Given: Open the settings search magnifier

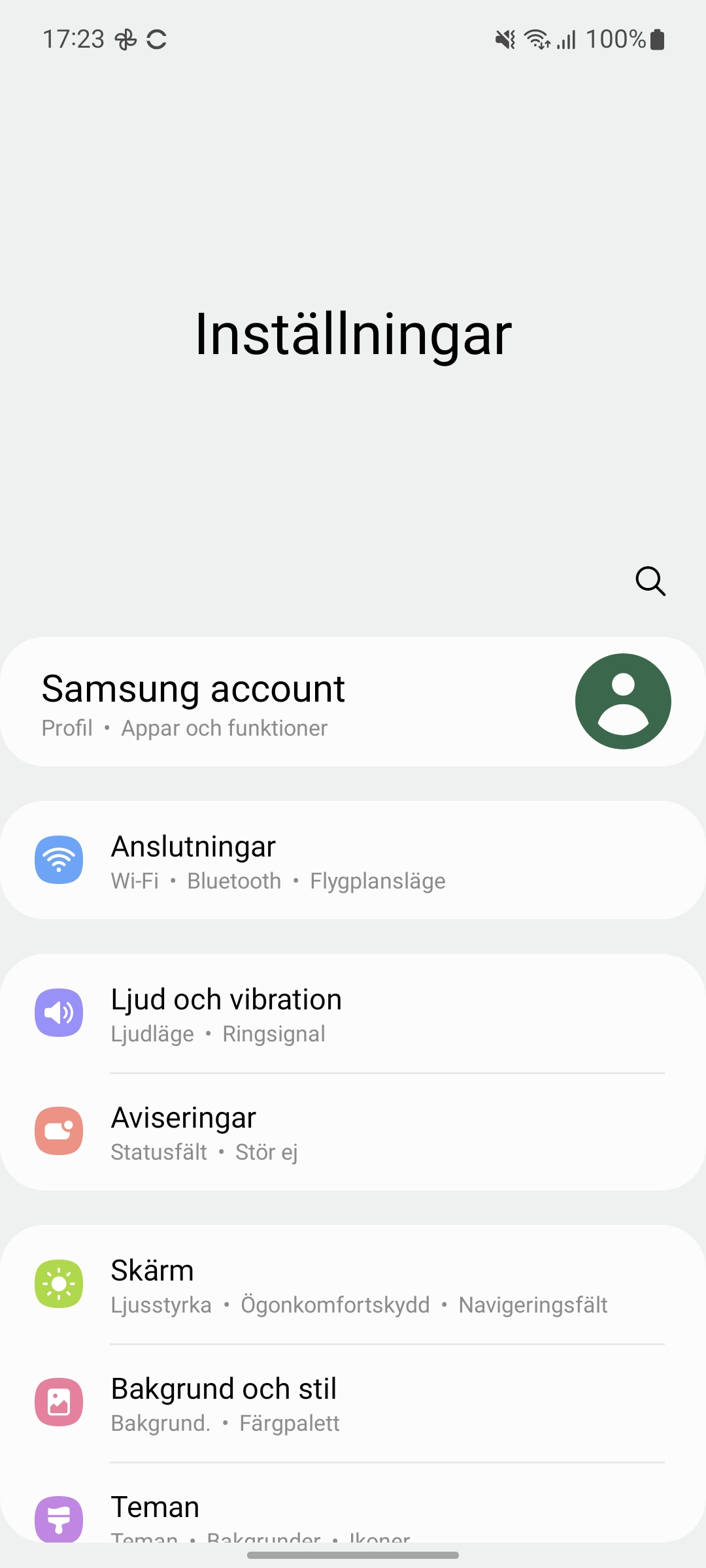Looking at the screenshot, I should 650,581.
